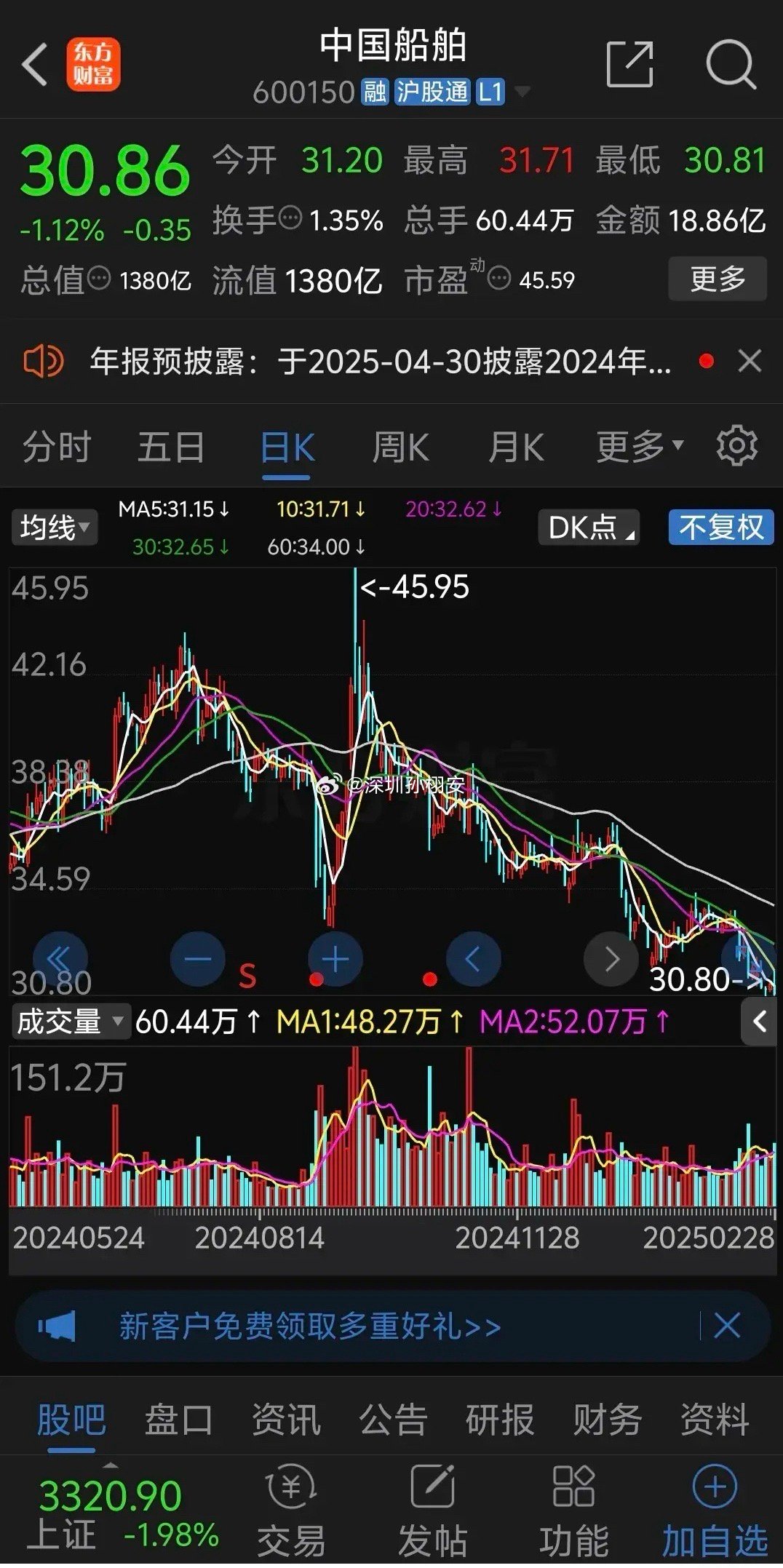The width and height of the screenshot is (783, 1568).
Task: Close the 新客户免费领取多重好礼 banner
Action: (x=727, y=1326)
